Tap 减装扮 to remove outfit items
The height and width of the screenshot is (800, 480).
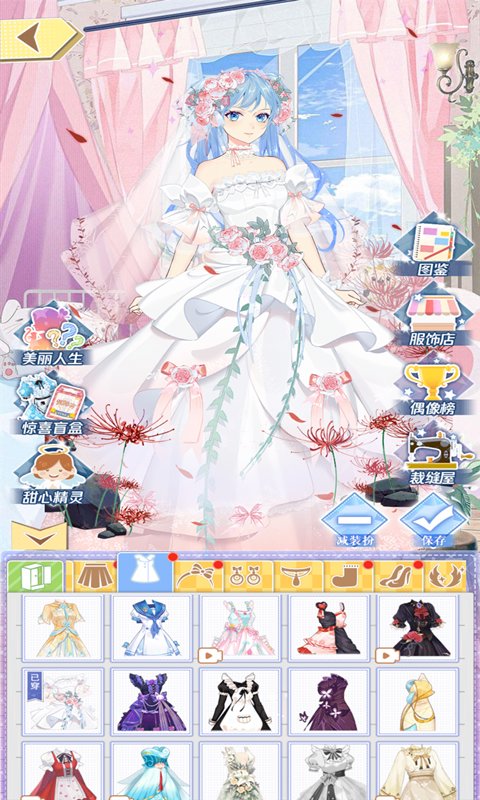coord(355,520)
